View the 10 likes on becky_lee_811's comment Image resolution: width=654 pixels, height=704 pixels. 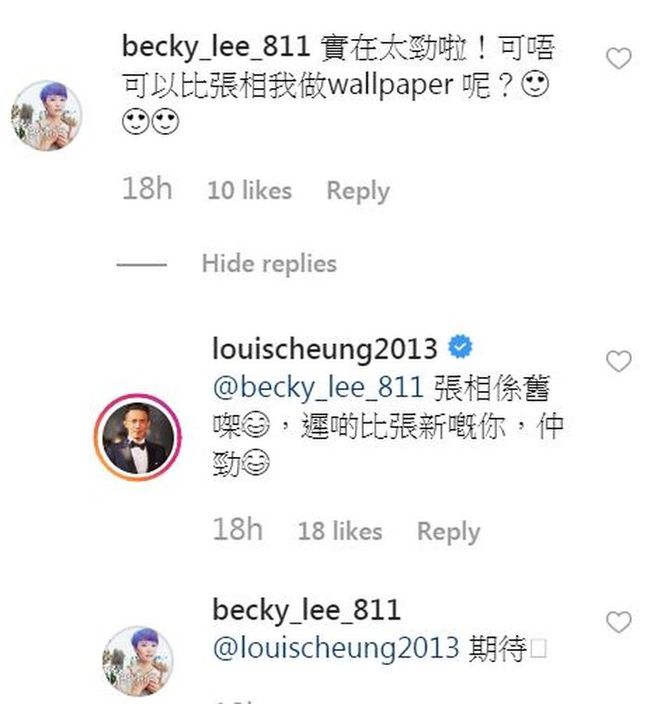point(249,190)
